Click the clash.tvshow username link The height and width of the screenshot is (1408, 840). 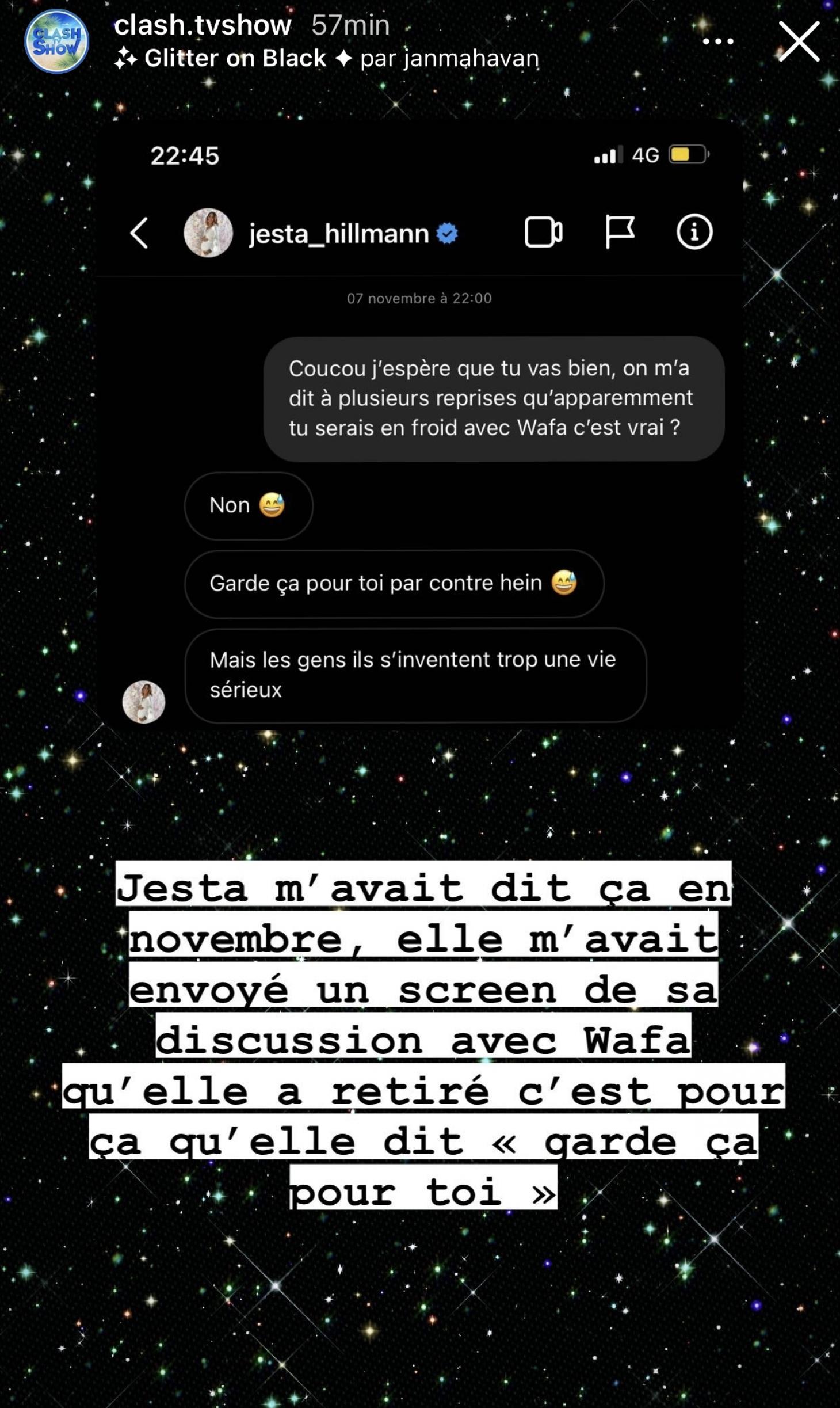click(x=201, y=26)
